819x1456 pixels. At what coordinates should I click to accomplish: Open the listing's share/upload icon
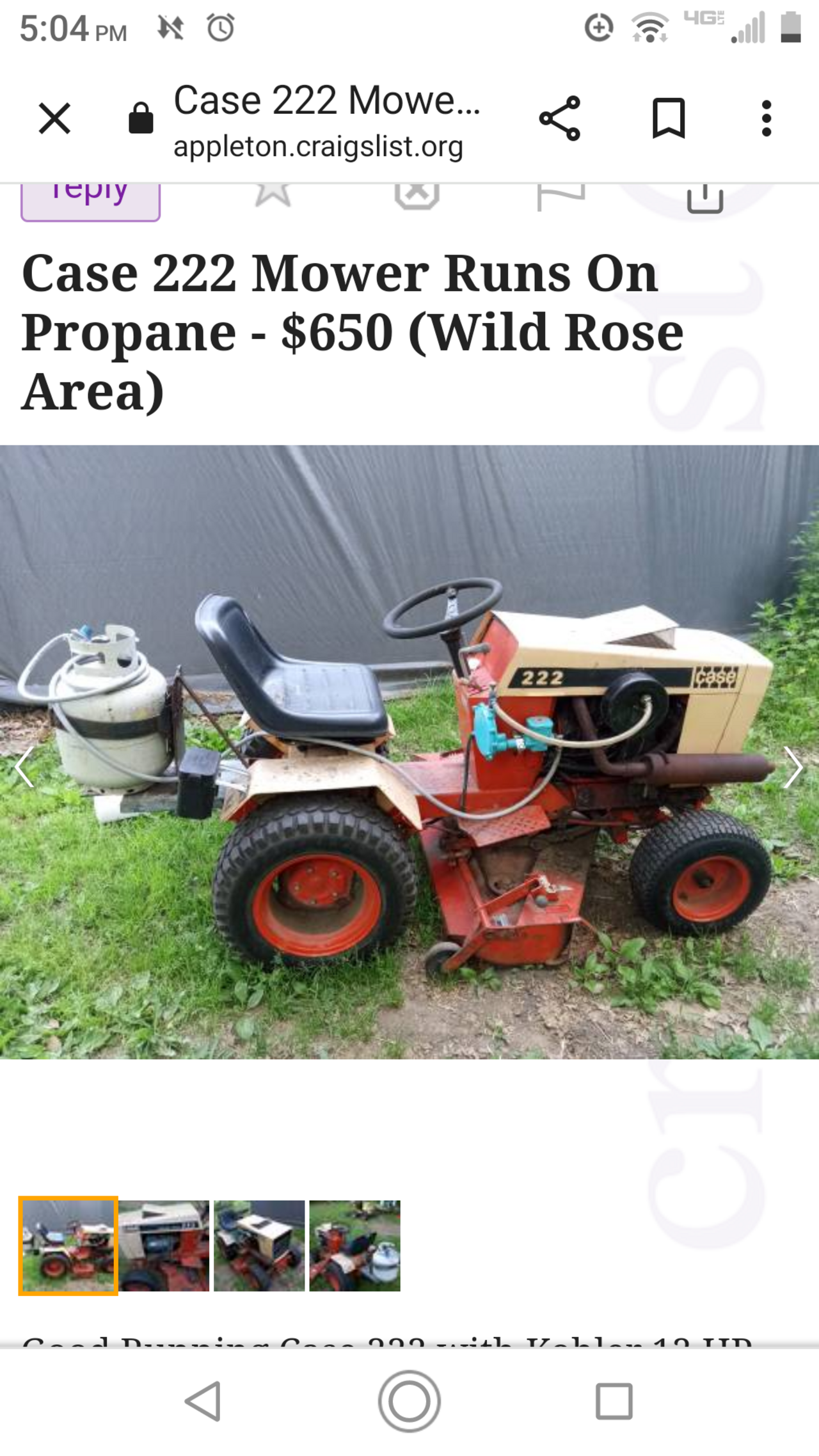(x=705, y=197)
